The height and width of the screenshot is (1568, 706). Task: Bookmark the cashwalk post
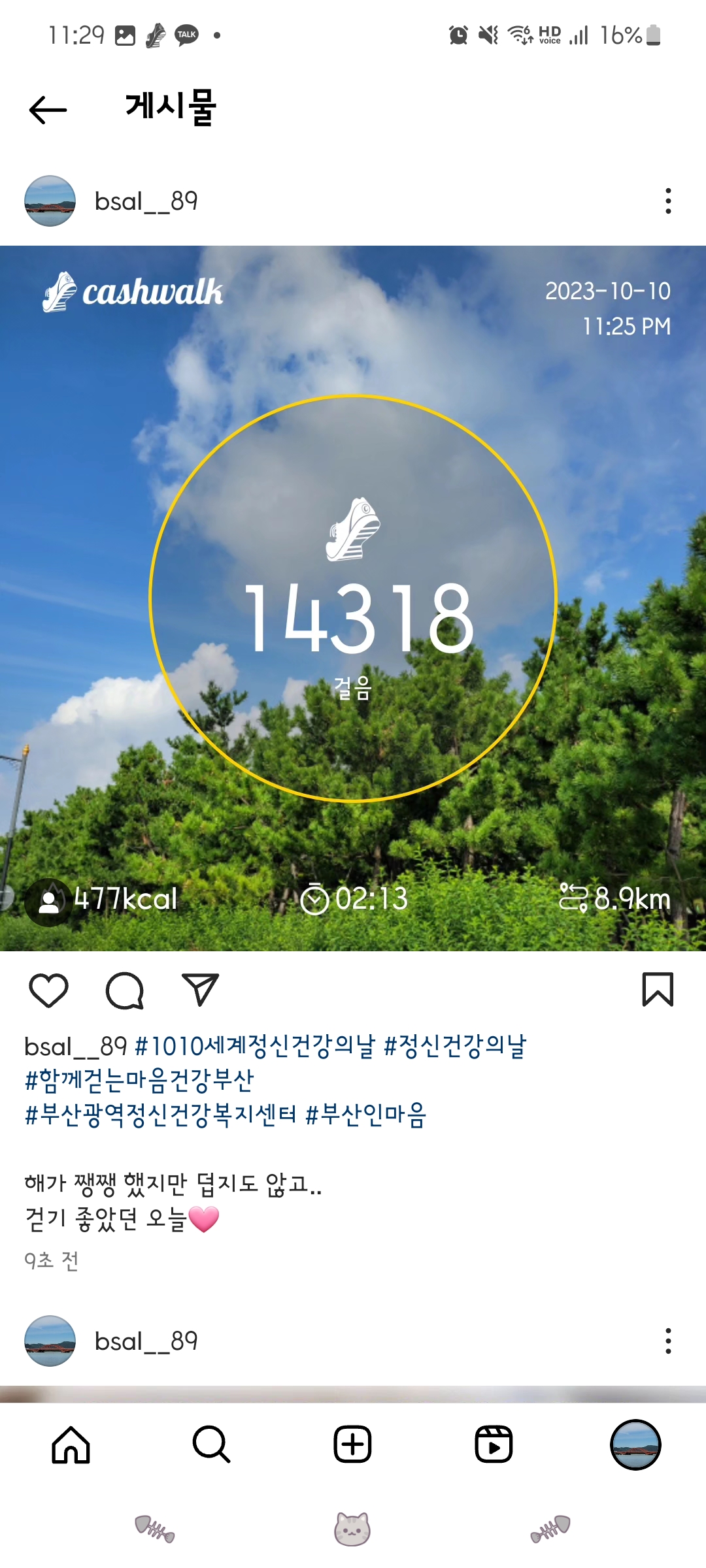pyautogui.click(x=658, y=990)
